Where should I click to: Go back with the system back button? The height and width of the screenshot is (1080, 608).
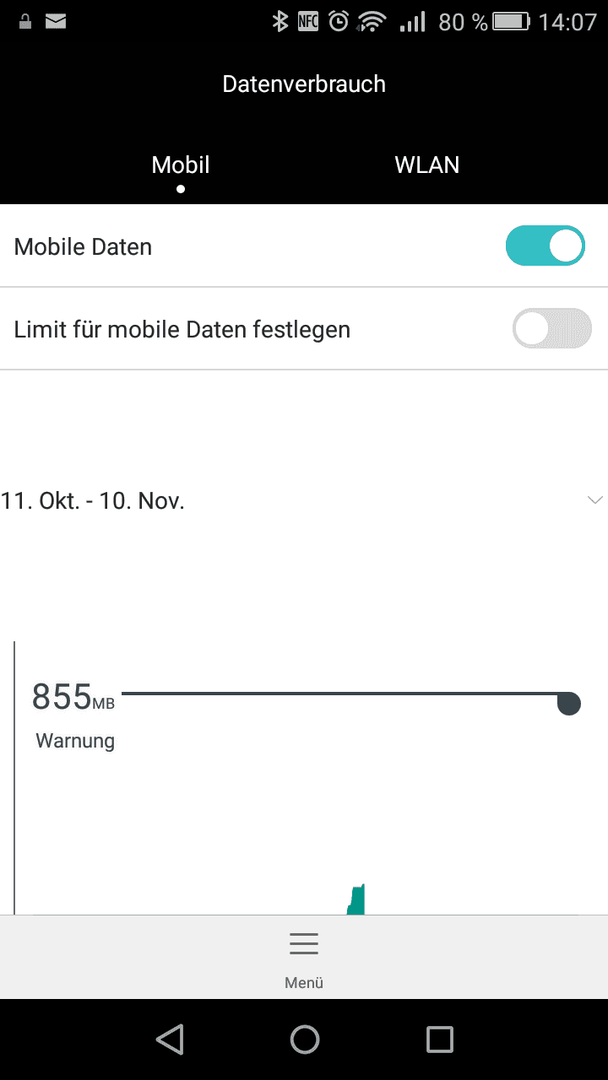coord(170,1039)
